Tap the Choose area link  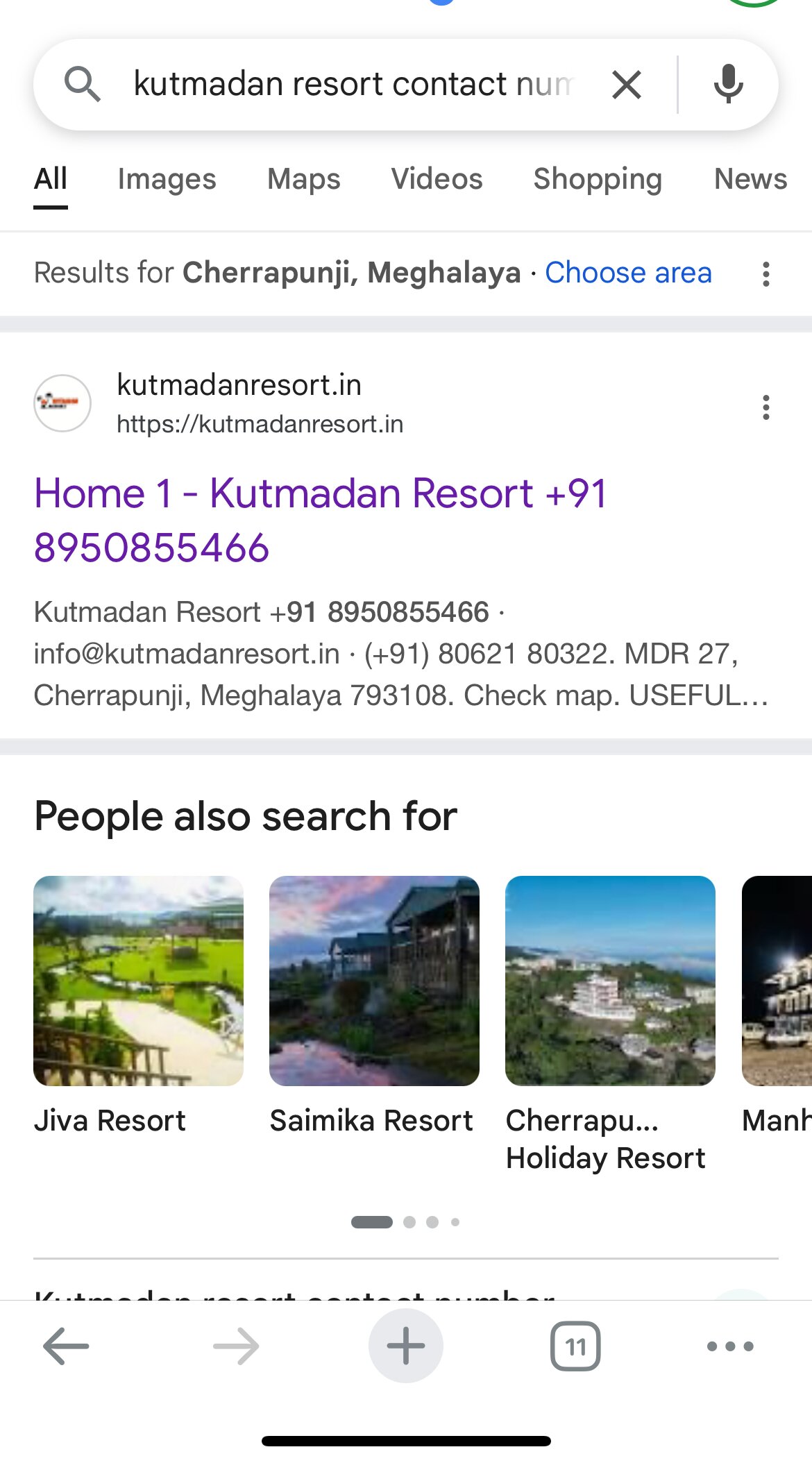pyautogui.click(x=628, y=273)
